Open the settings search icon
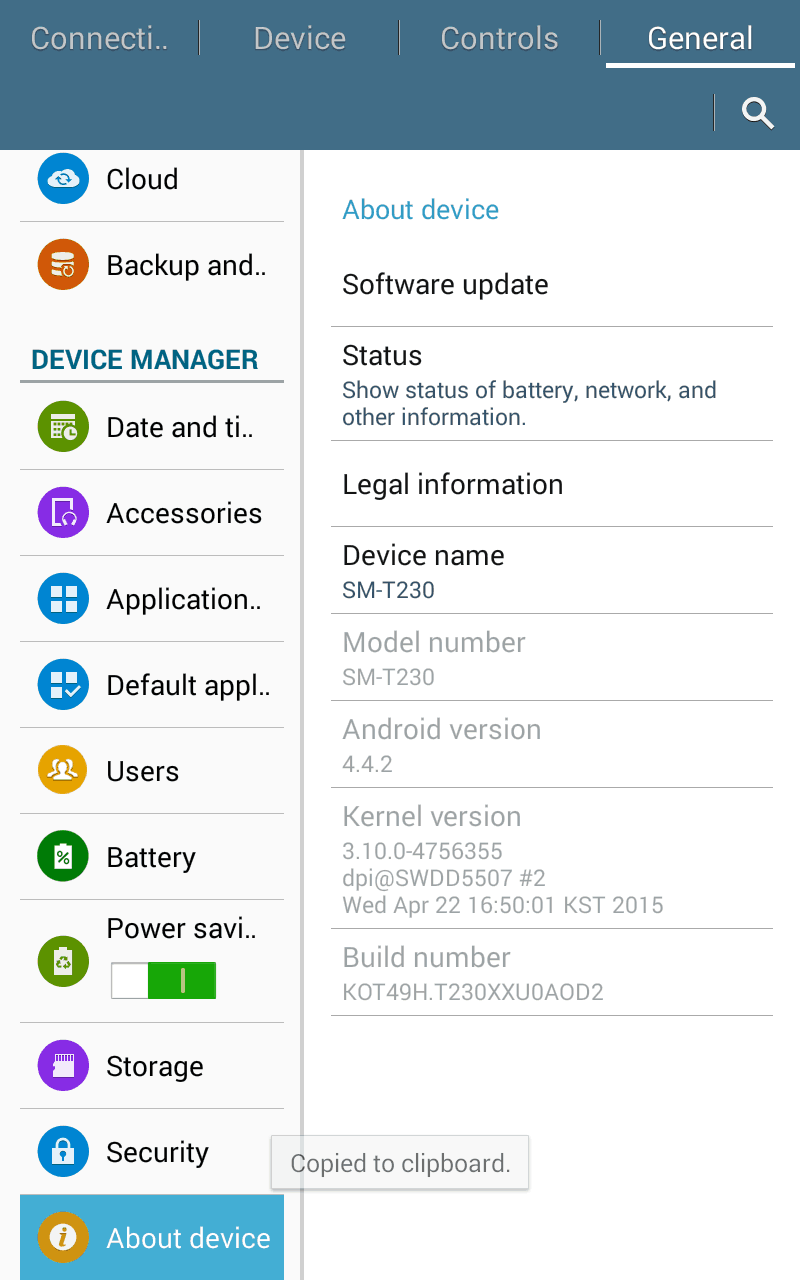 (x=758, y=113)
